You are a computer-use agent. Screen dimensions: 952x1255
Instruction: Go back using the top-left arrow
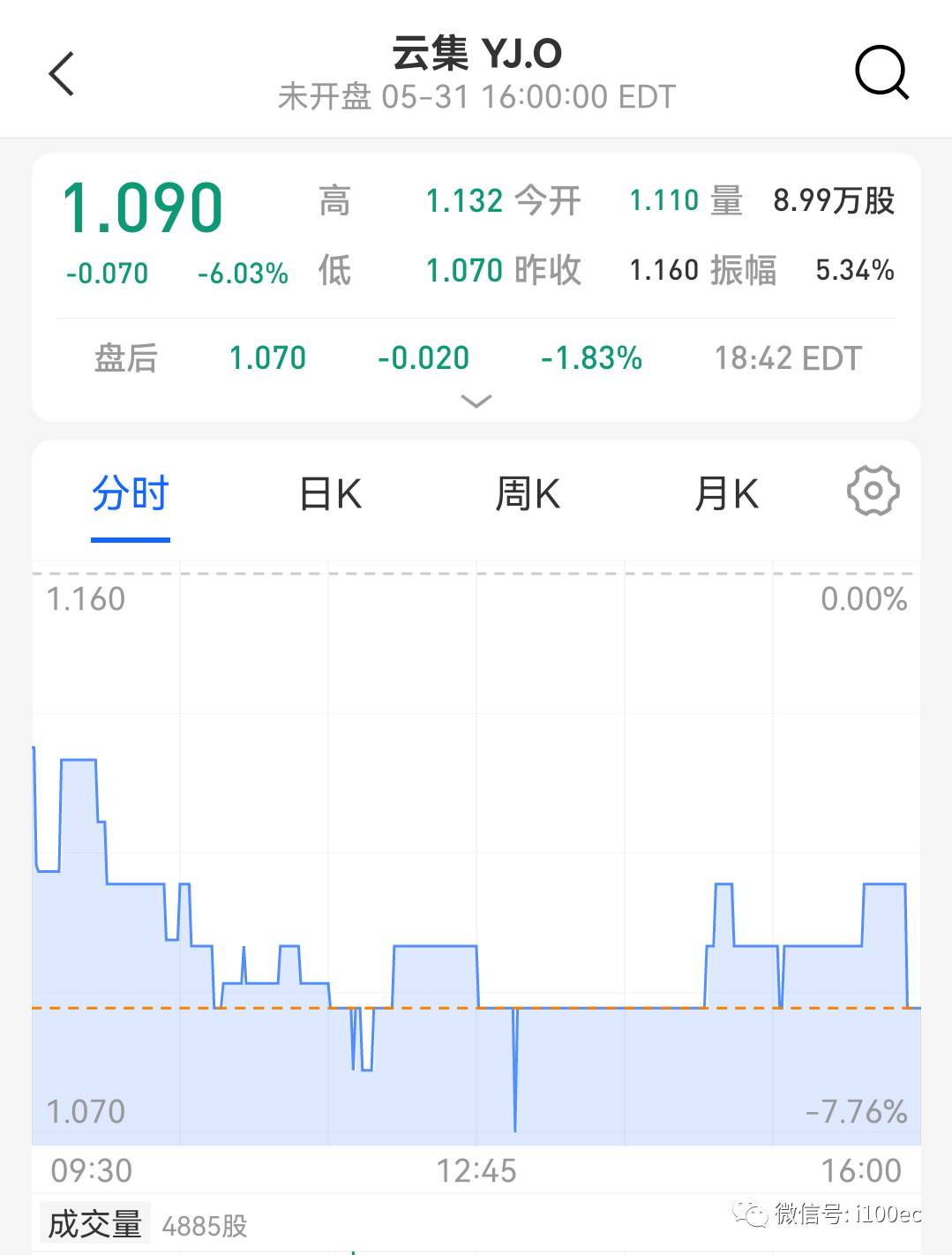tap(62, 73)
